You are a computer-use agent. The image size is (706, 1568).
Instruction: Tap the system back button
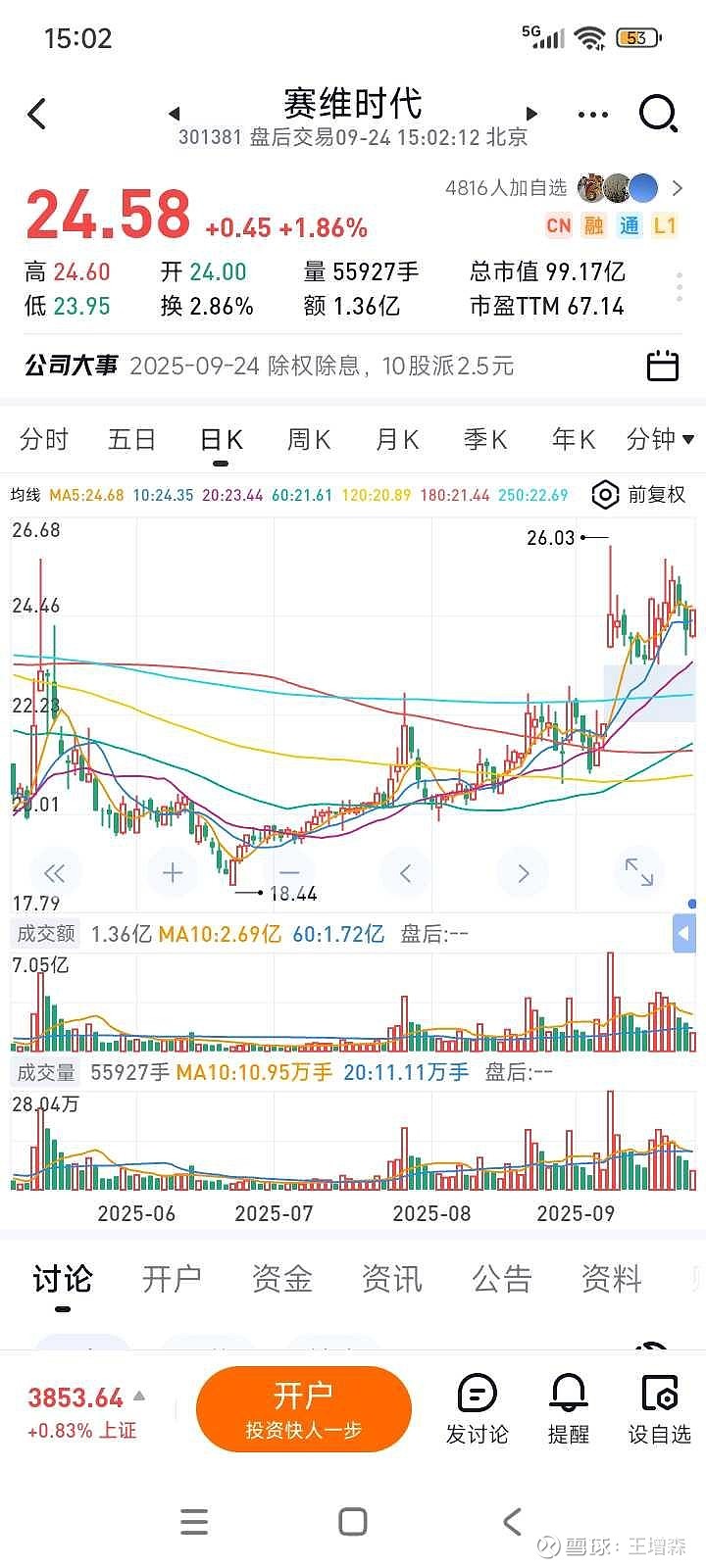(x=512, y=1522)
